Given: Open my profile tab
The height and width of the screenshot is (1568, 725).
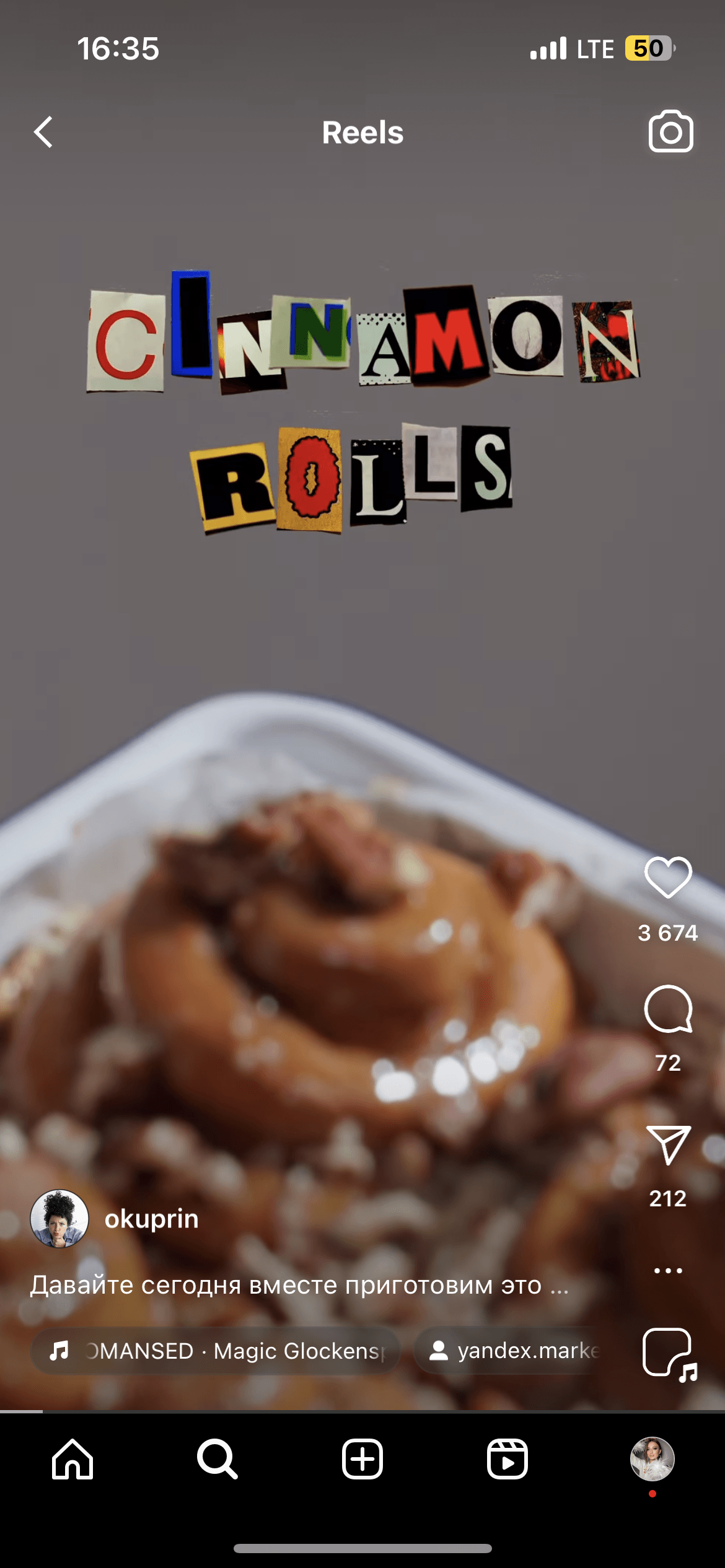Looking at the screenshot, I should [x=652, y=1459].
